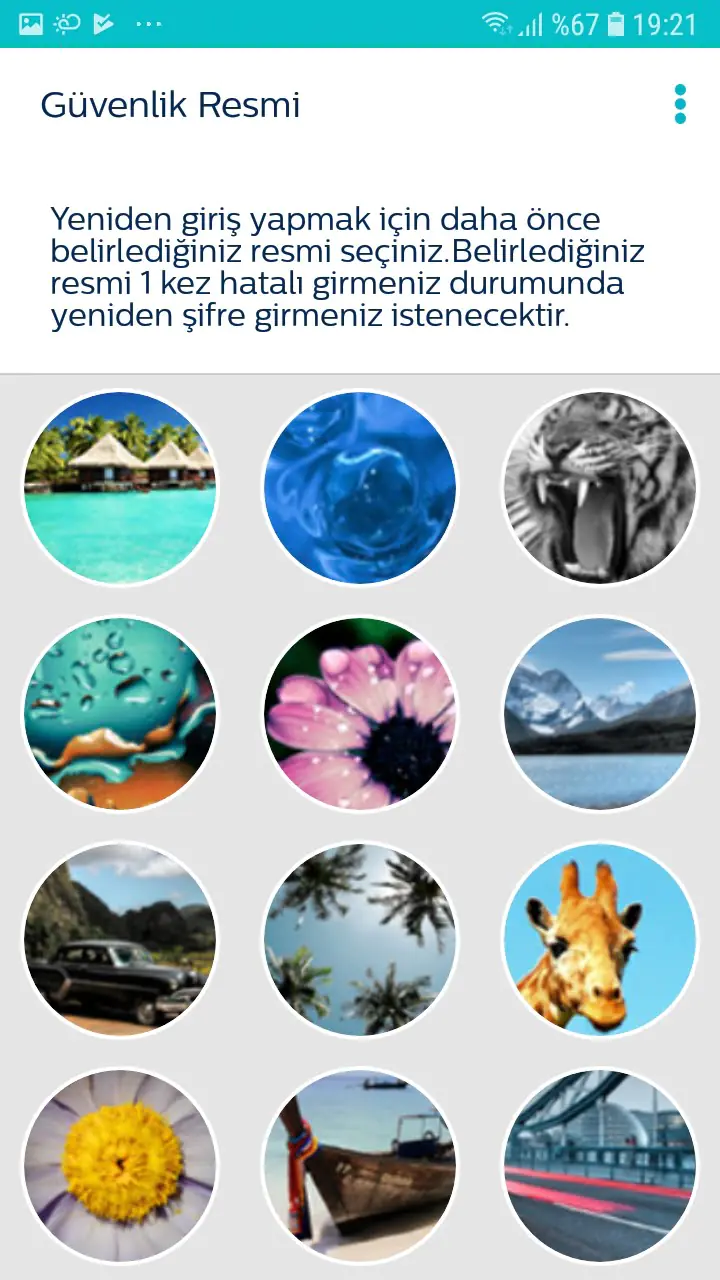Pick the roaring tiger picture
Screen dimensions: 720x1280
600,488
